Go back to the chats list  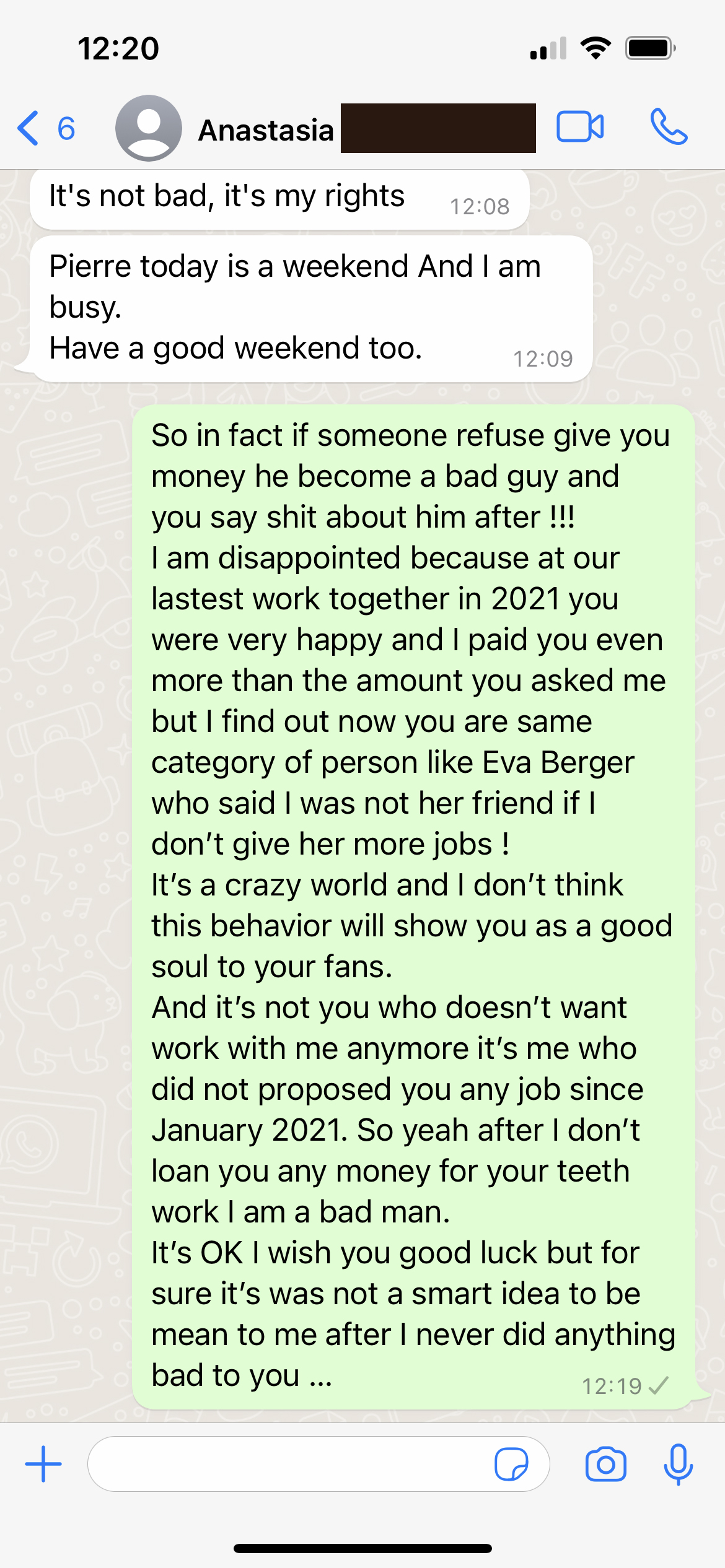[x=45, y=129]
